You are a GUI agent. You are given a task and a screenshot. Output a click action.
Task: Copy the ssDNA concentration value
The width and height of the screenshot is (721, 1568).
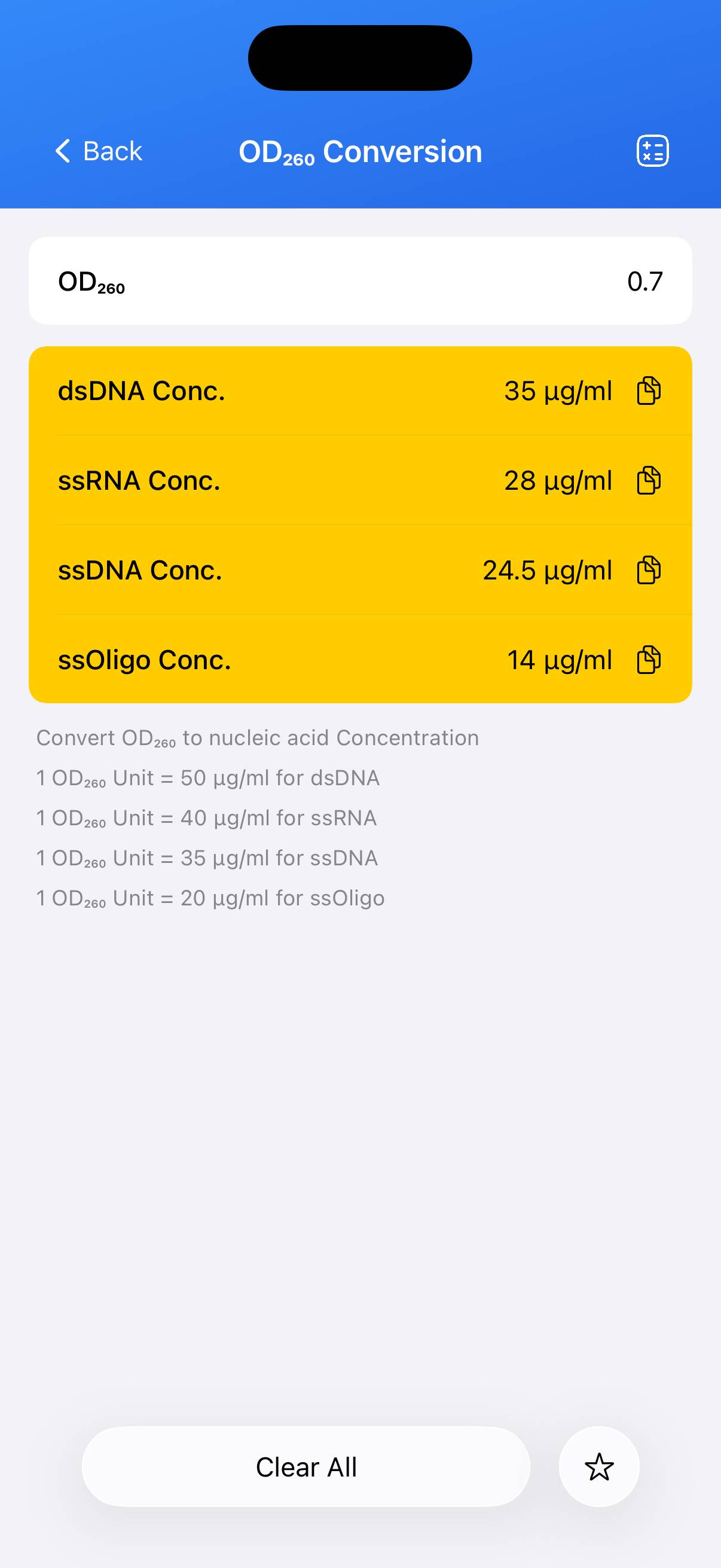coord(647,571)
